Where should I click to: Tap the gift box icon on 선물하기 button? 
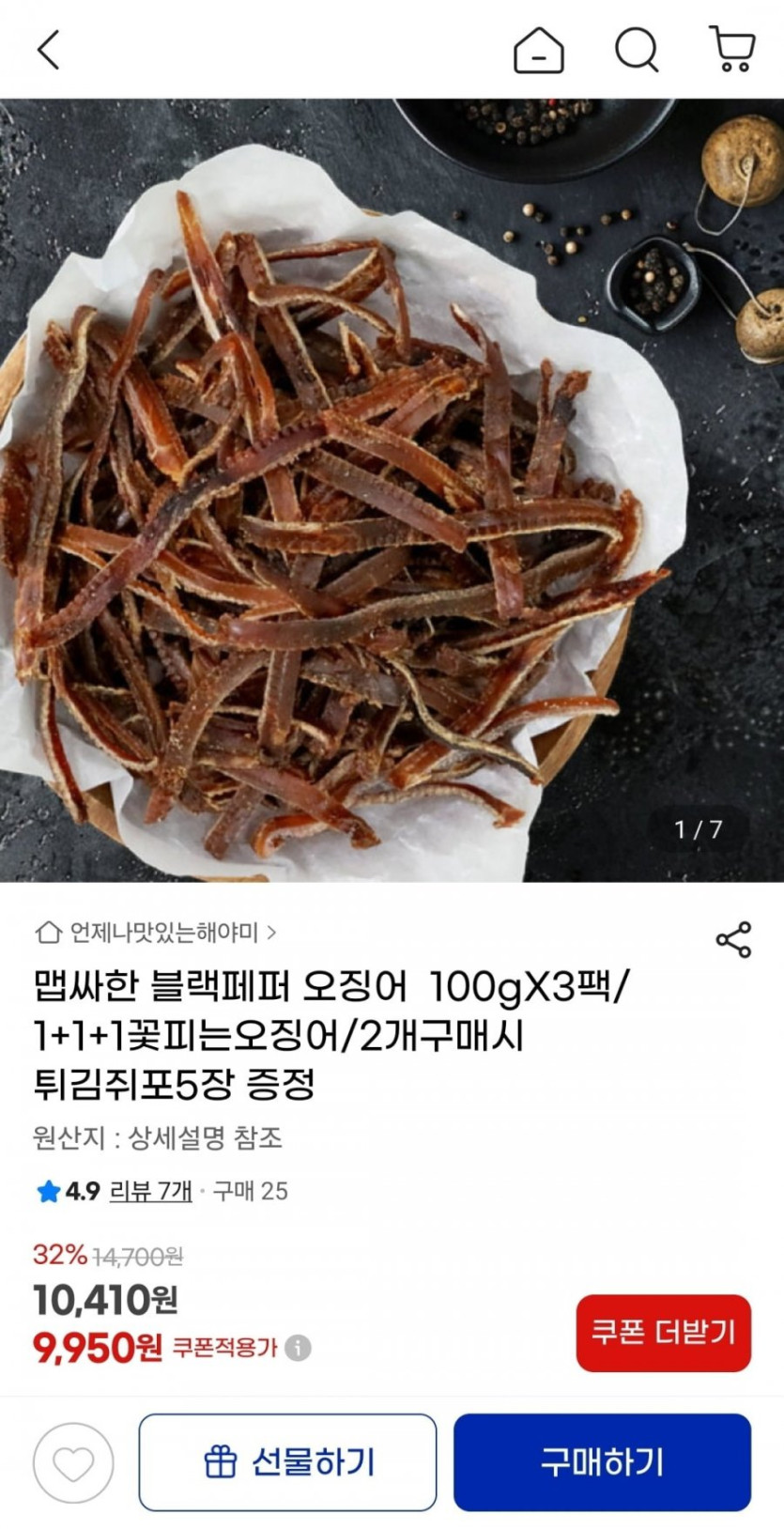pyautogui.click(x=223, y=1462)
